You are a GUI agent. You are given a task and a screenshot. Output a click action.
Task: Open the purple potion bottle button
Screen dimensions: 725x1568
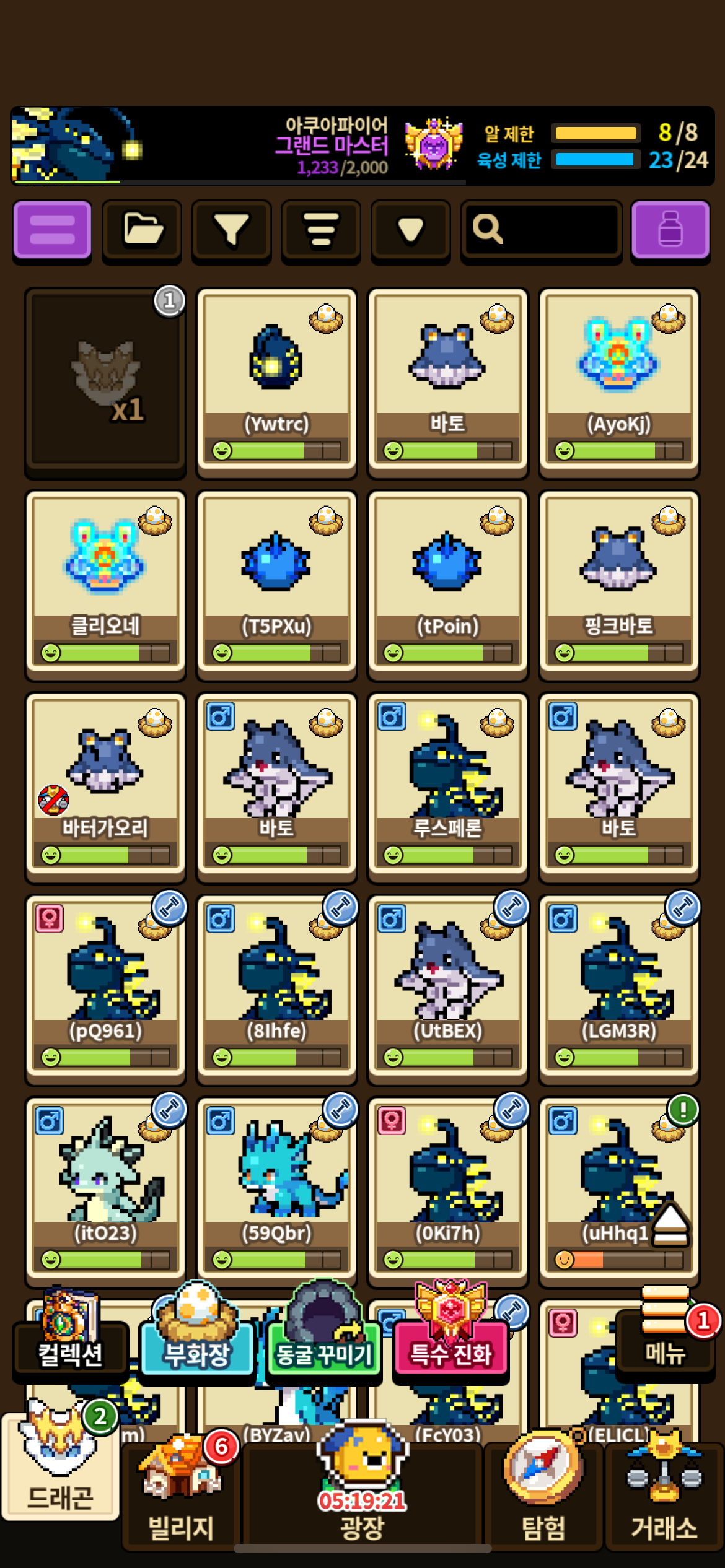(670, 230)
